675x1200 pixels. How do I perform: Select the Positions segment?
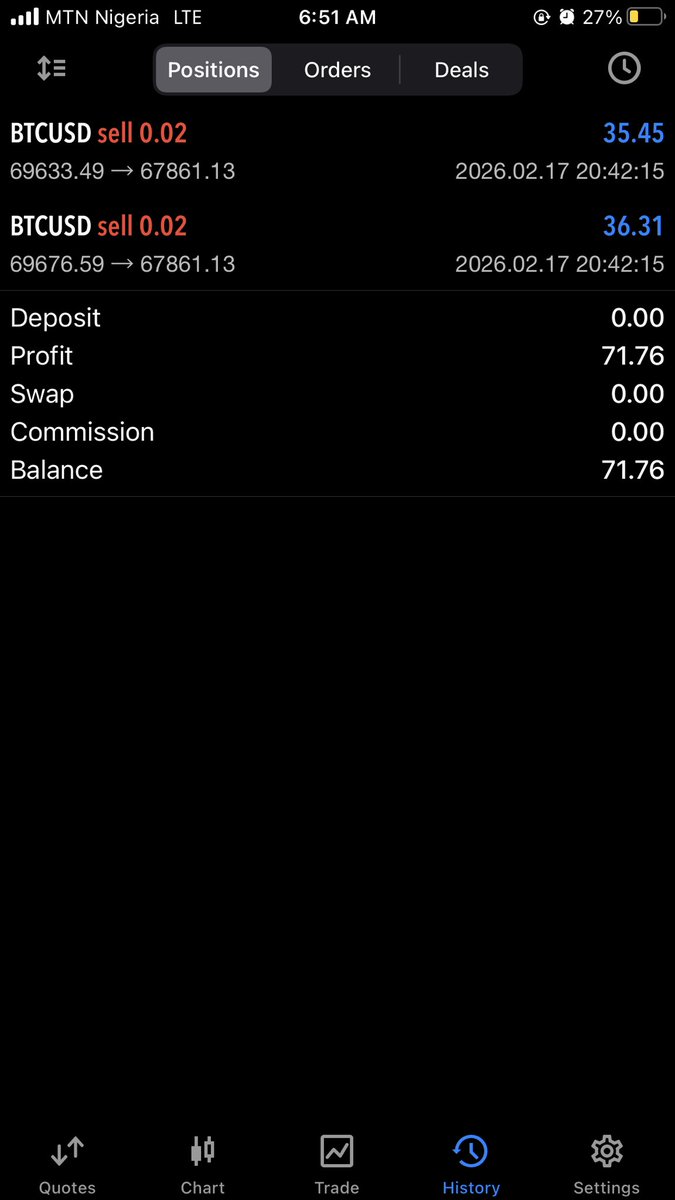point(213,70)
